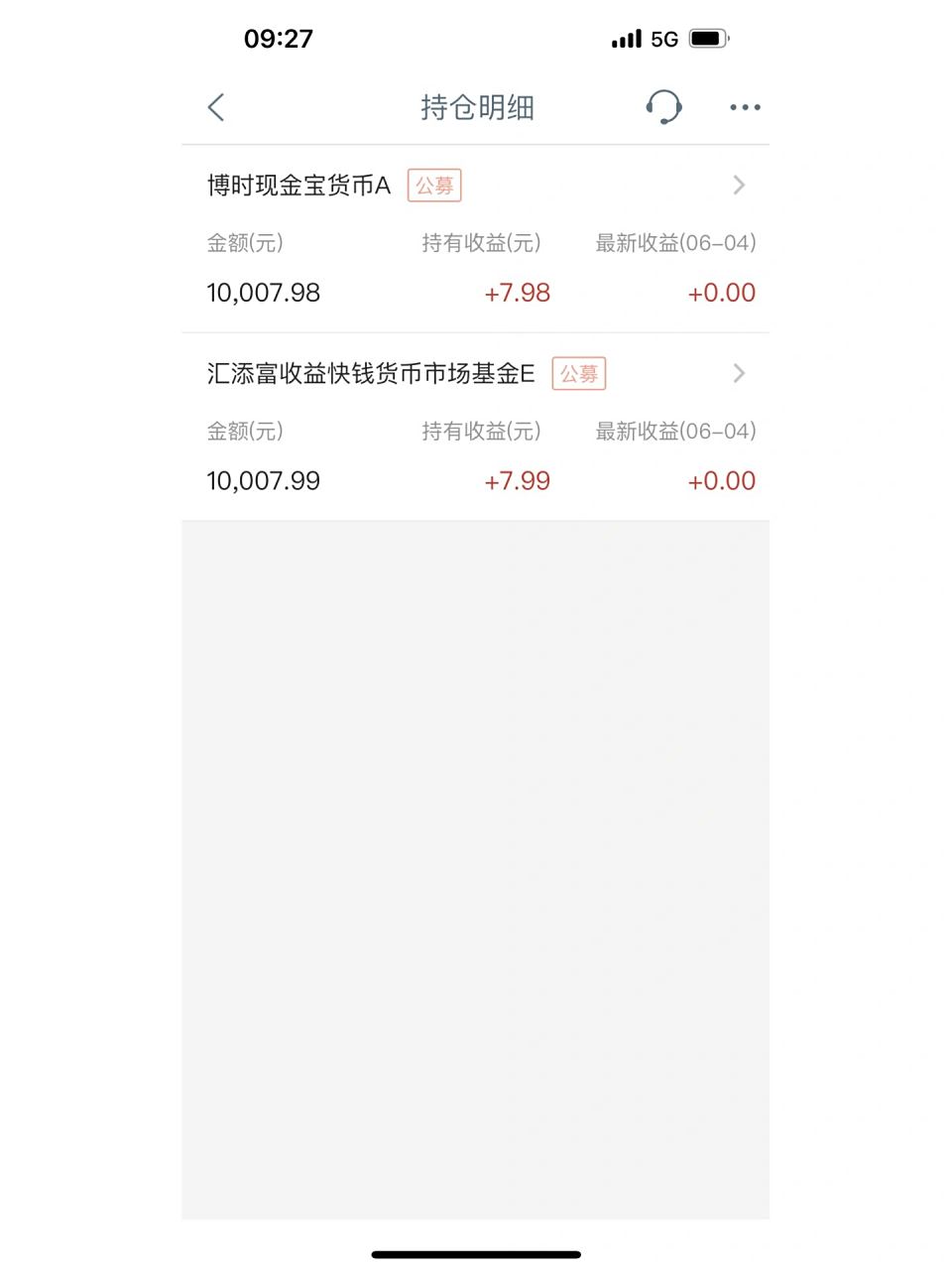Tap the 公募 tag on 博时现金宝货币A
Image resolution: width=952 pixels, height=1270 pixels.
434,186
